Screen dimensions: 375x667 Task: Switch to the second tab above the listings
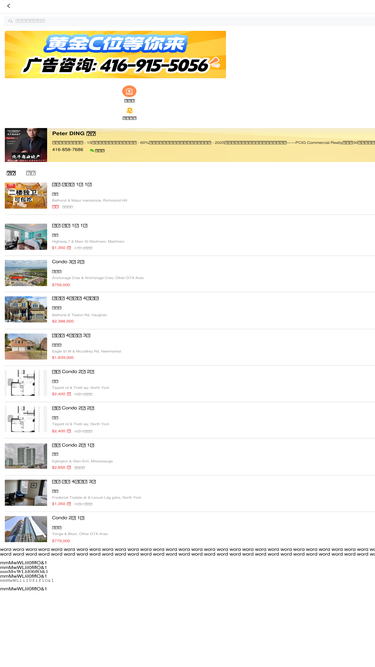pos(31,173)
